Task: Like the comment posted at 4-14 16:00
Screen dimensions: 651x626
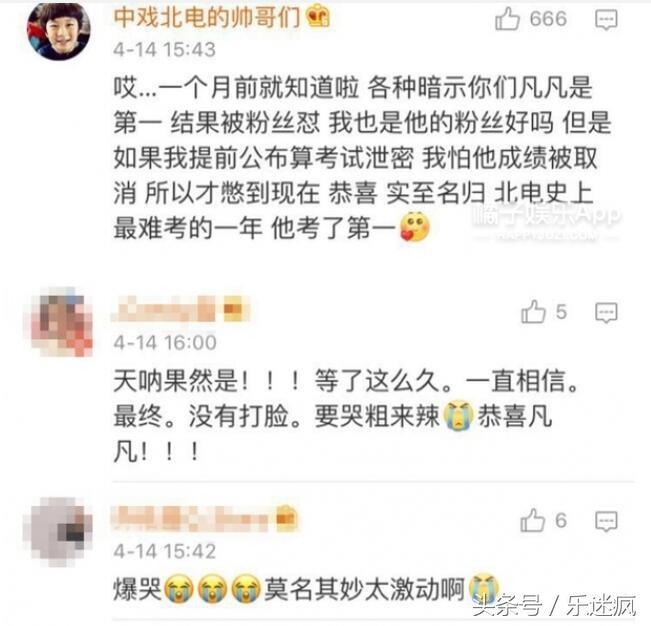Action: point(533,313)
